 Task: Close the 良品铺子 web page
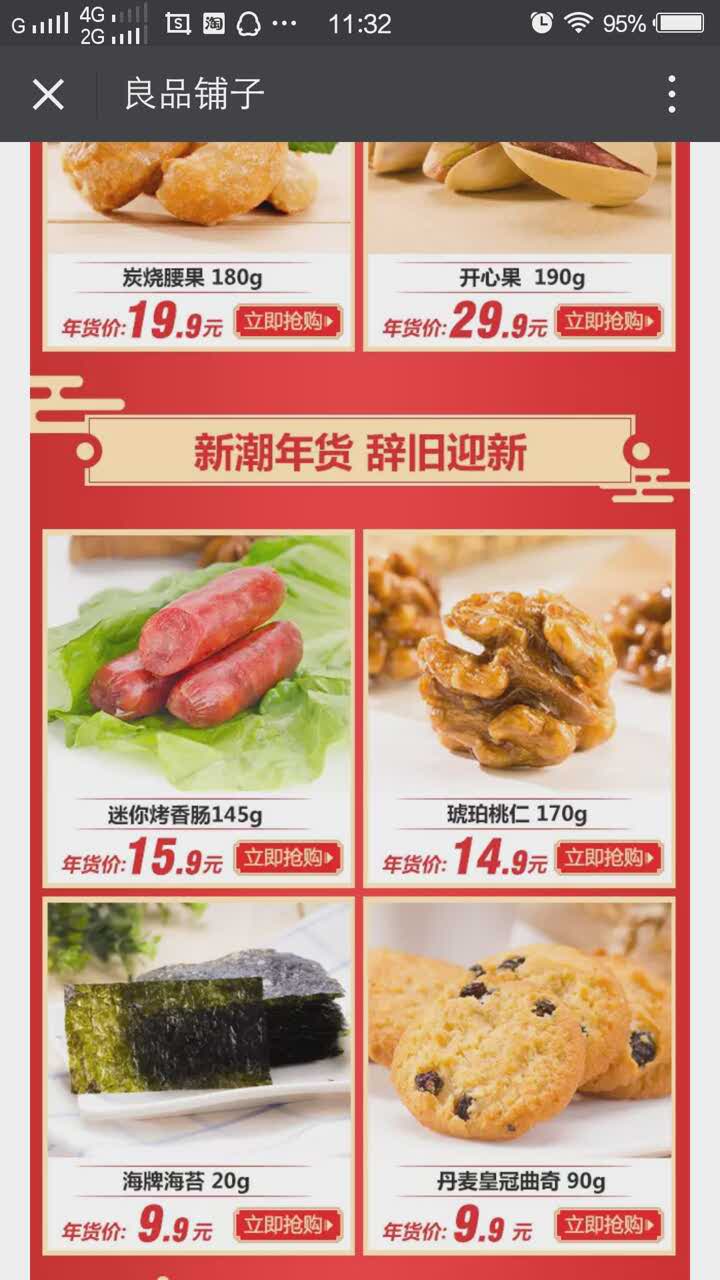48,95
